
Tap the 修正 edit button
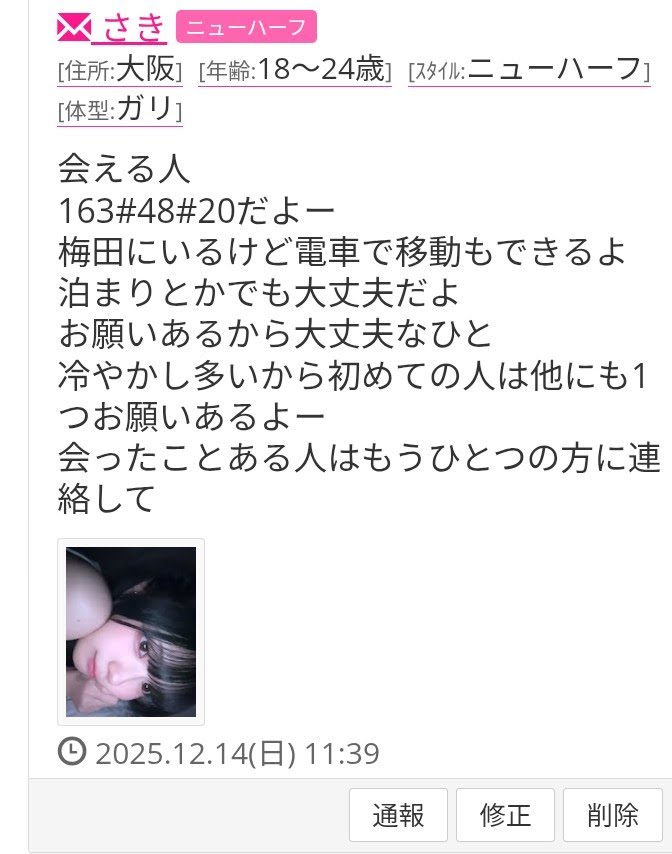[505, 815]
